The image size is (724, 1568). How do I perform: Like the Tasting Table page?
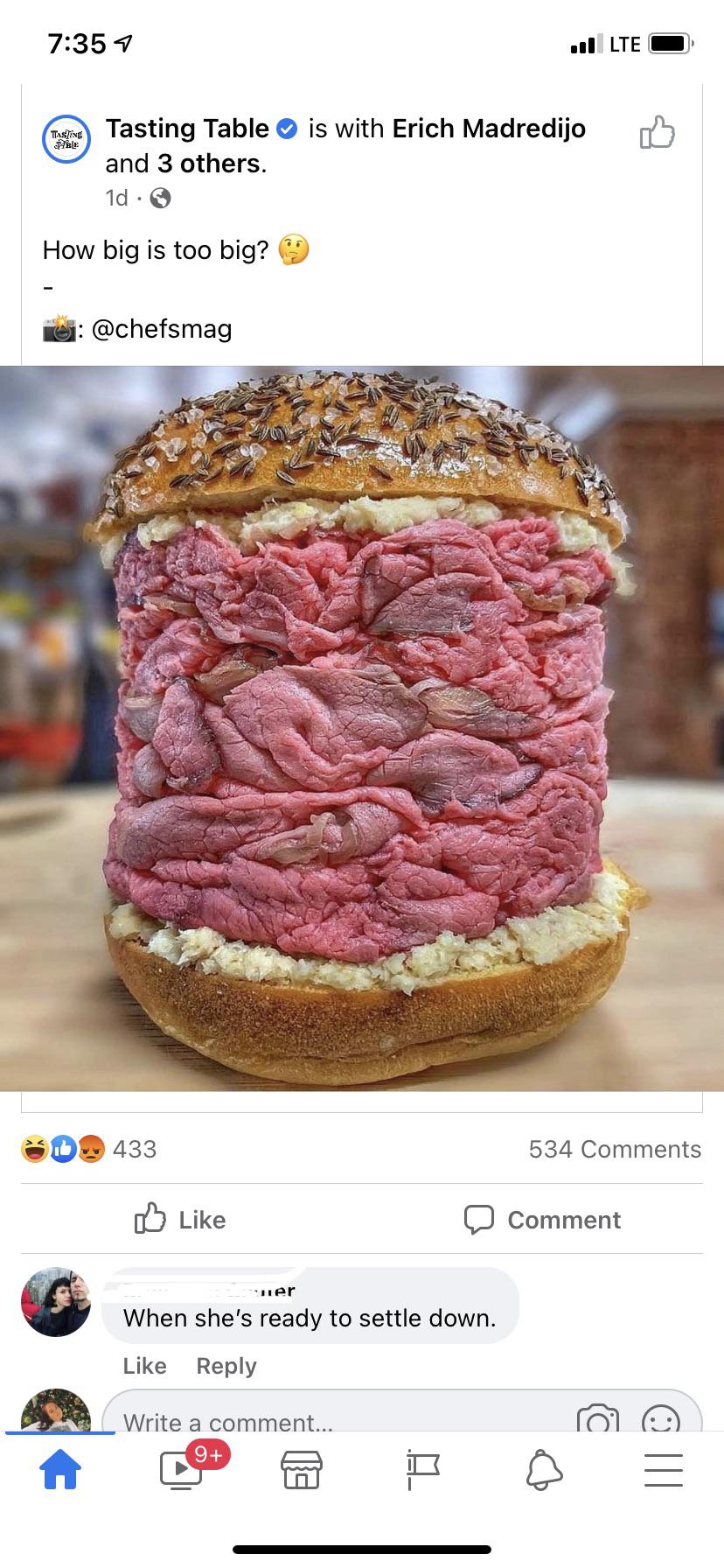point(657,133)
